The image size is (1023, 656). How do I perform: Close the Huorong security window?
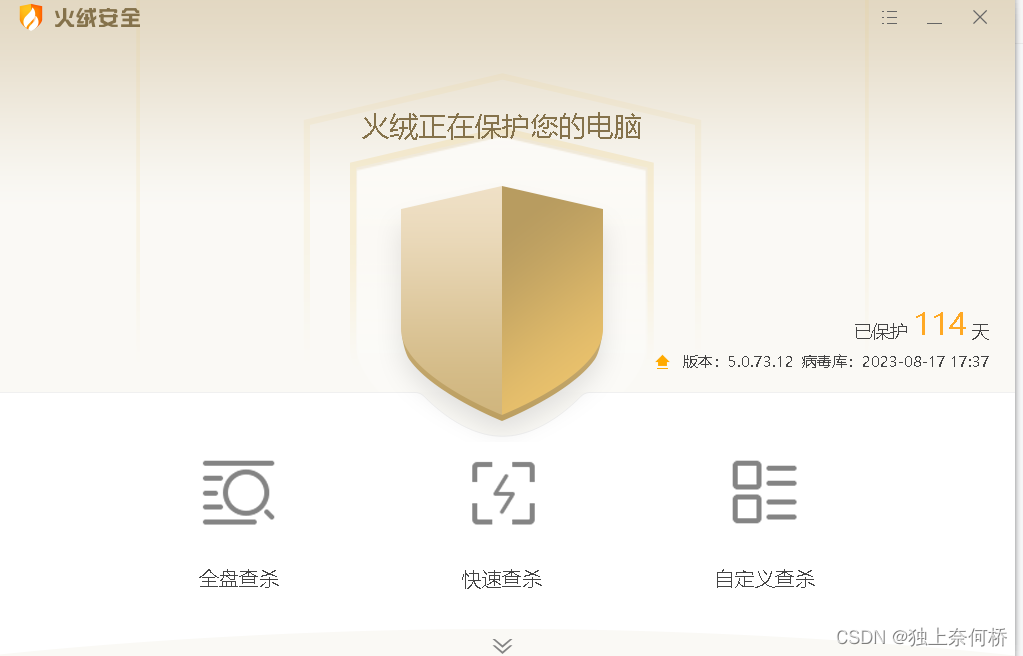click(980, 18)
